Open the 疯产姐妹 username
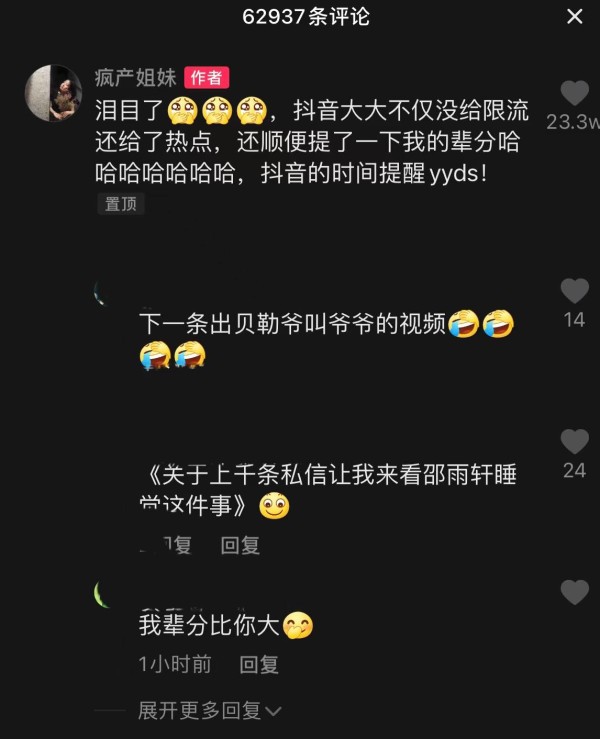 (x=134, y=77)
